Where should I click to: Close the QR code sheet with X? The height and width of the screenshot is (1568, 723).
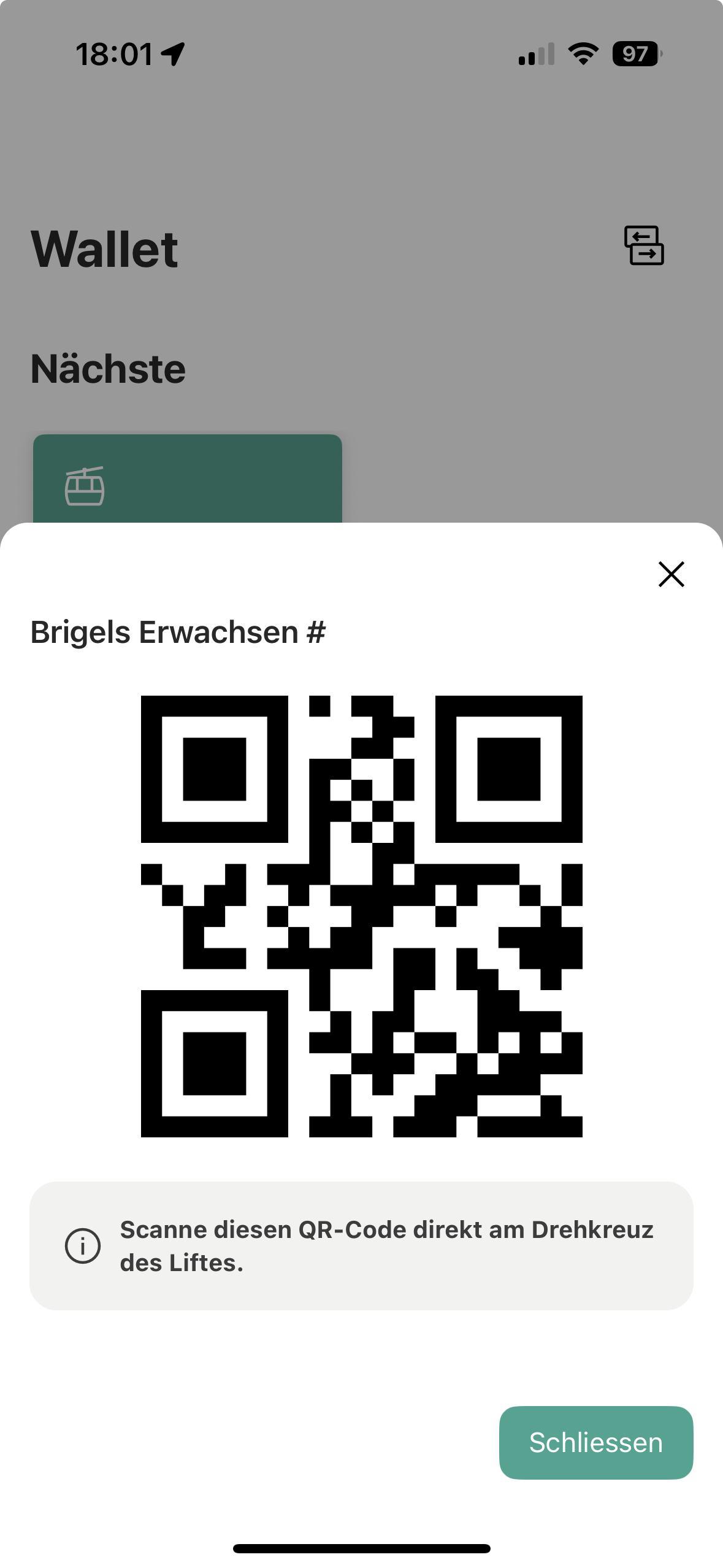tap(671, 574)
